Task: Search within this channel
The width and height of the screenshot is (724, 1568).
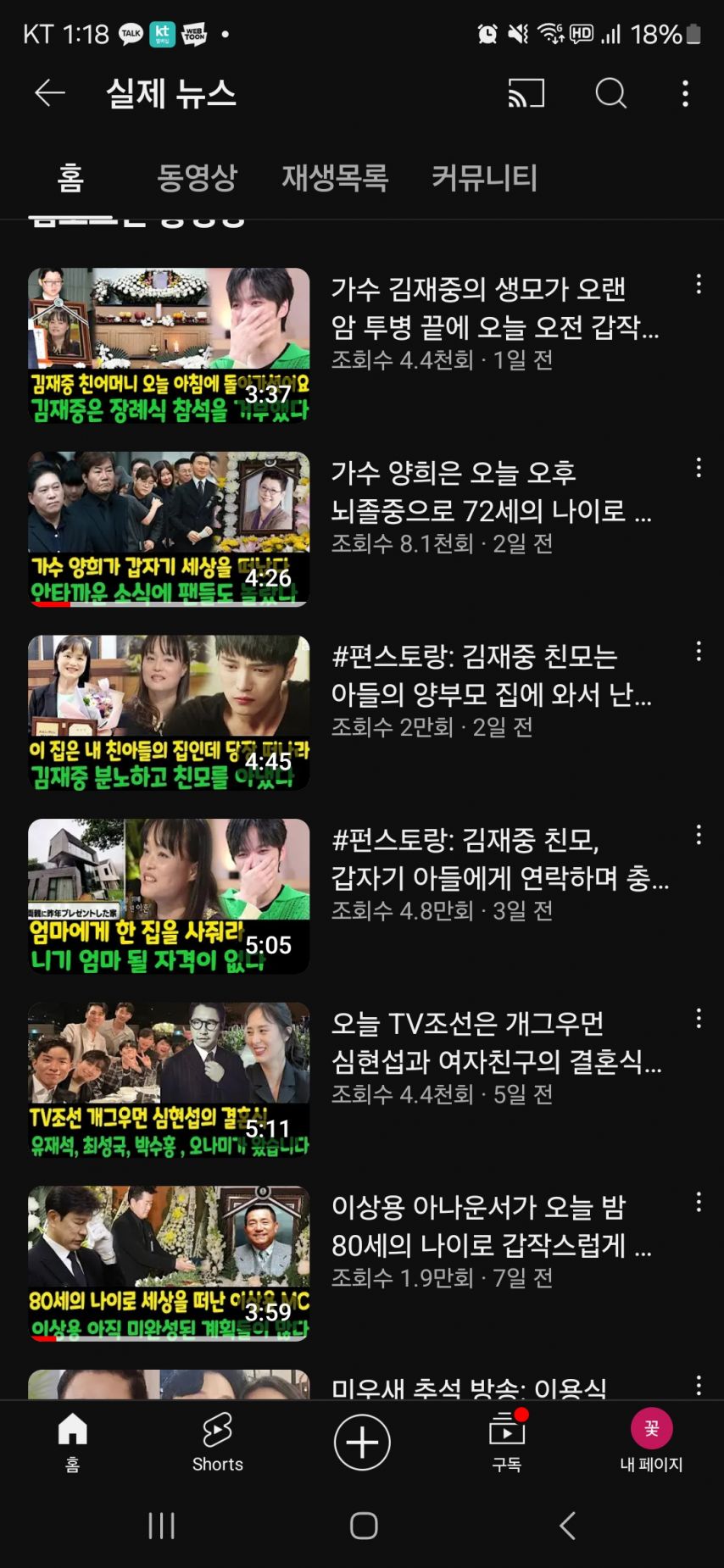Action: coord(610,92)
